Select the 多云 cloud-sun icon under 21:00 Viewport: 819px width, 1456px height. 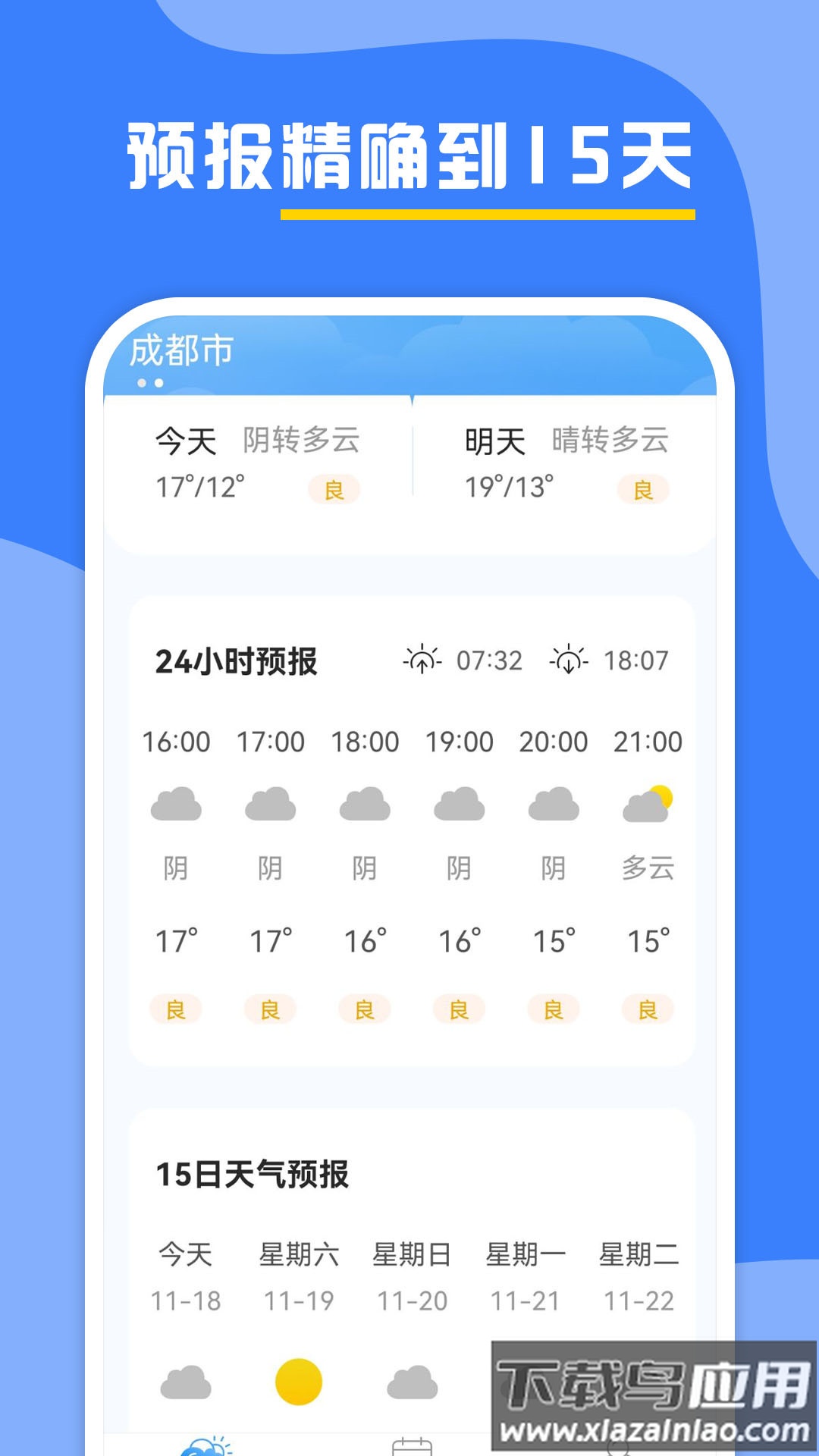coord(648,802)
